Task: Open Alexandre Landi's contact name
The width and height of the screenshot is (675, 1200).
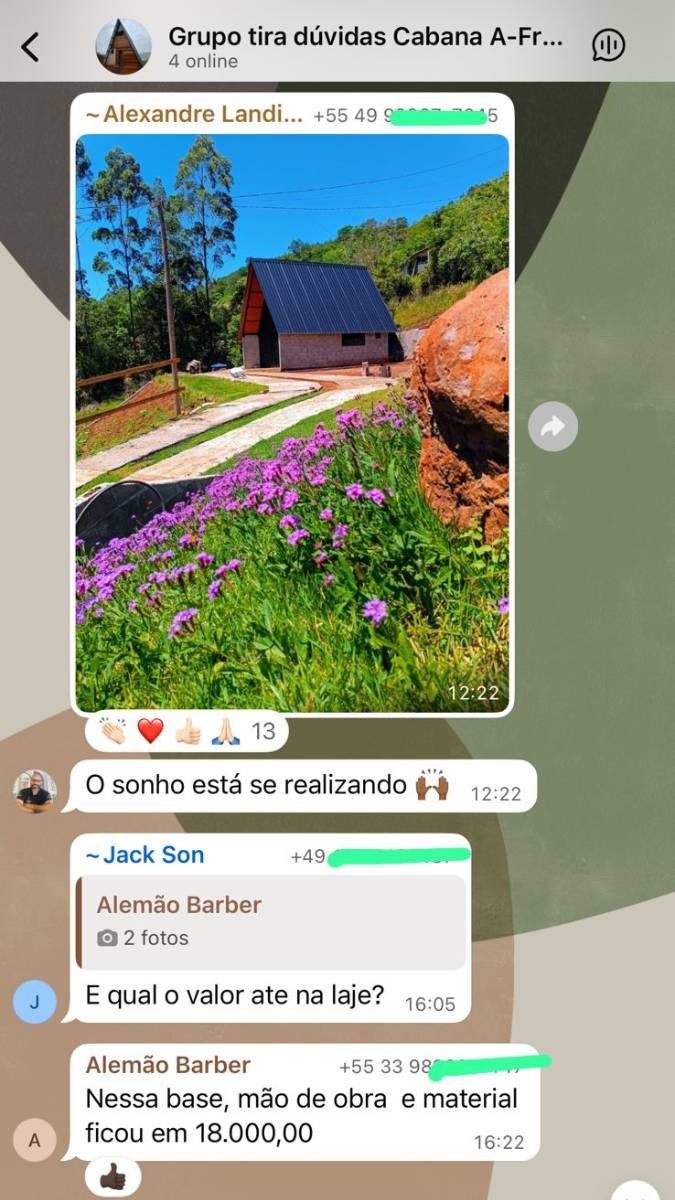Action: point(194,115)
